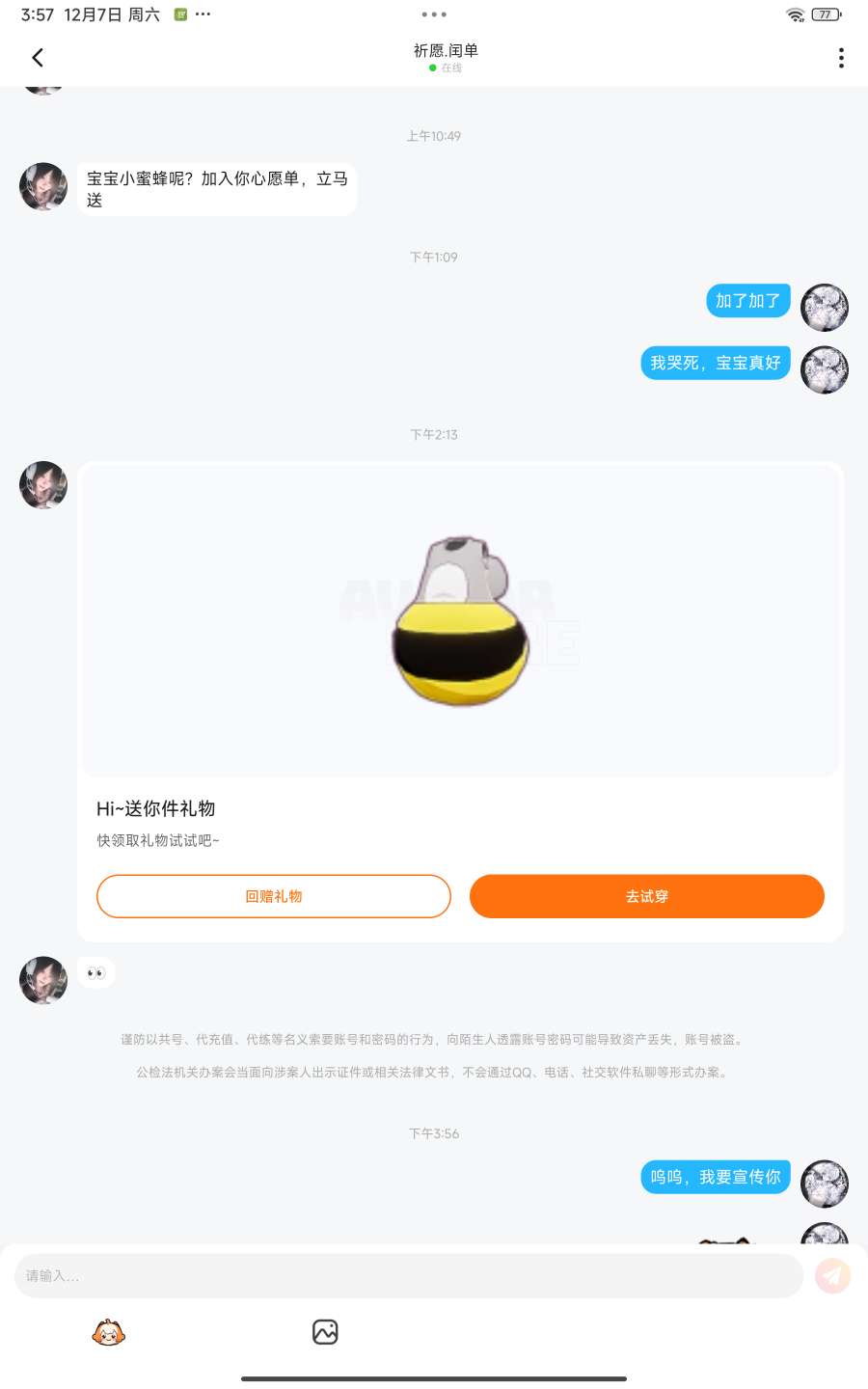Open my avatar beside 加了加了

(825, 308)
